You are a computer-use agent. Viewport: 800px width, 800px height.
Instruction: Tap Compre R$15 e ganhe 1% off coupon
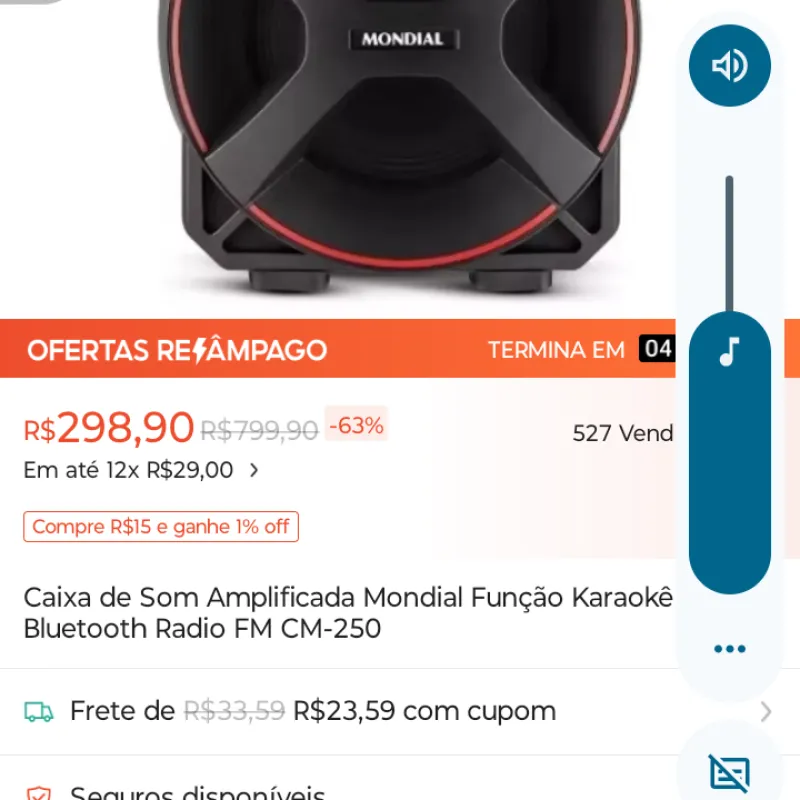[161, 527]
